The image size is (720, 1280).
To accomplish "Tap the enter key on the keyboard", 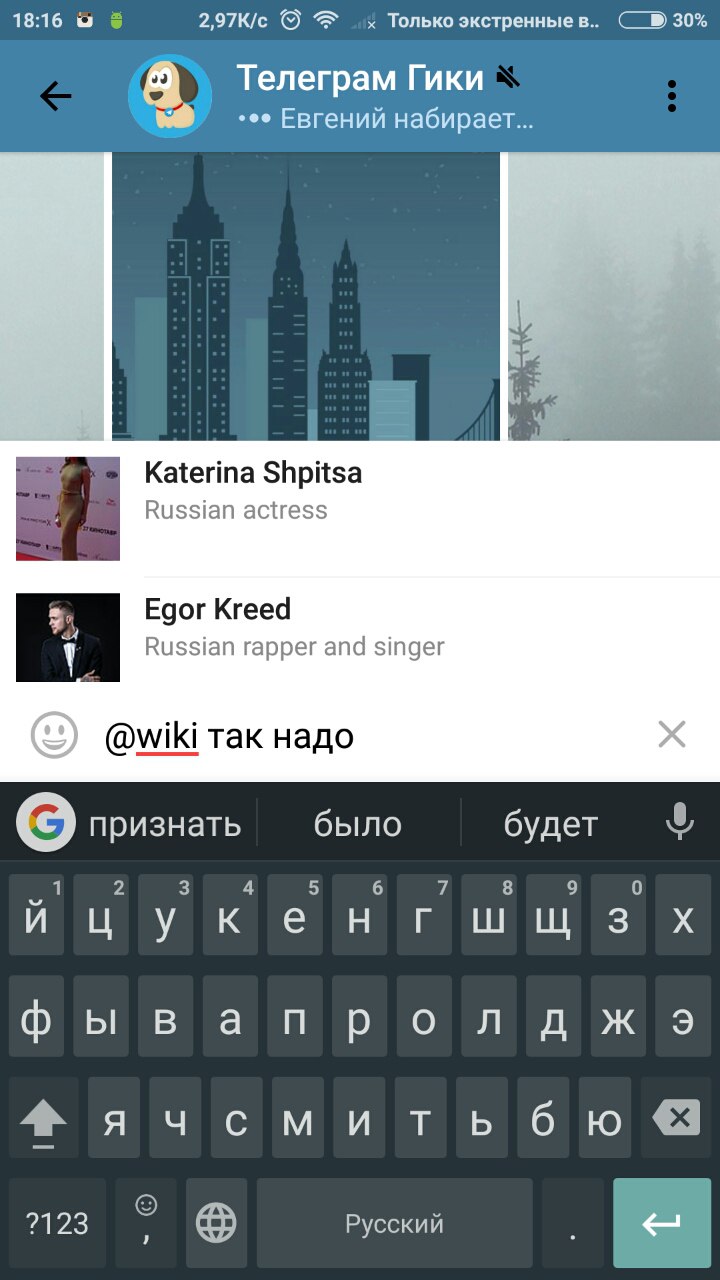I will pyautogui.click(x=661, y=1222).
